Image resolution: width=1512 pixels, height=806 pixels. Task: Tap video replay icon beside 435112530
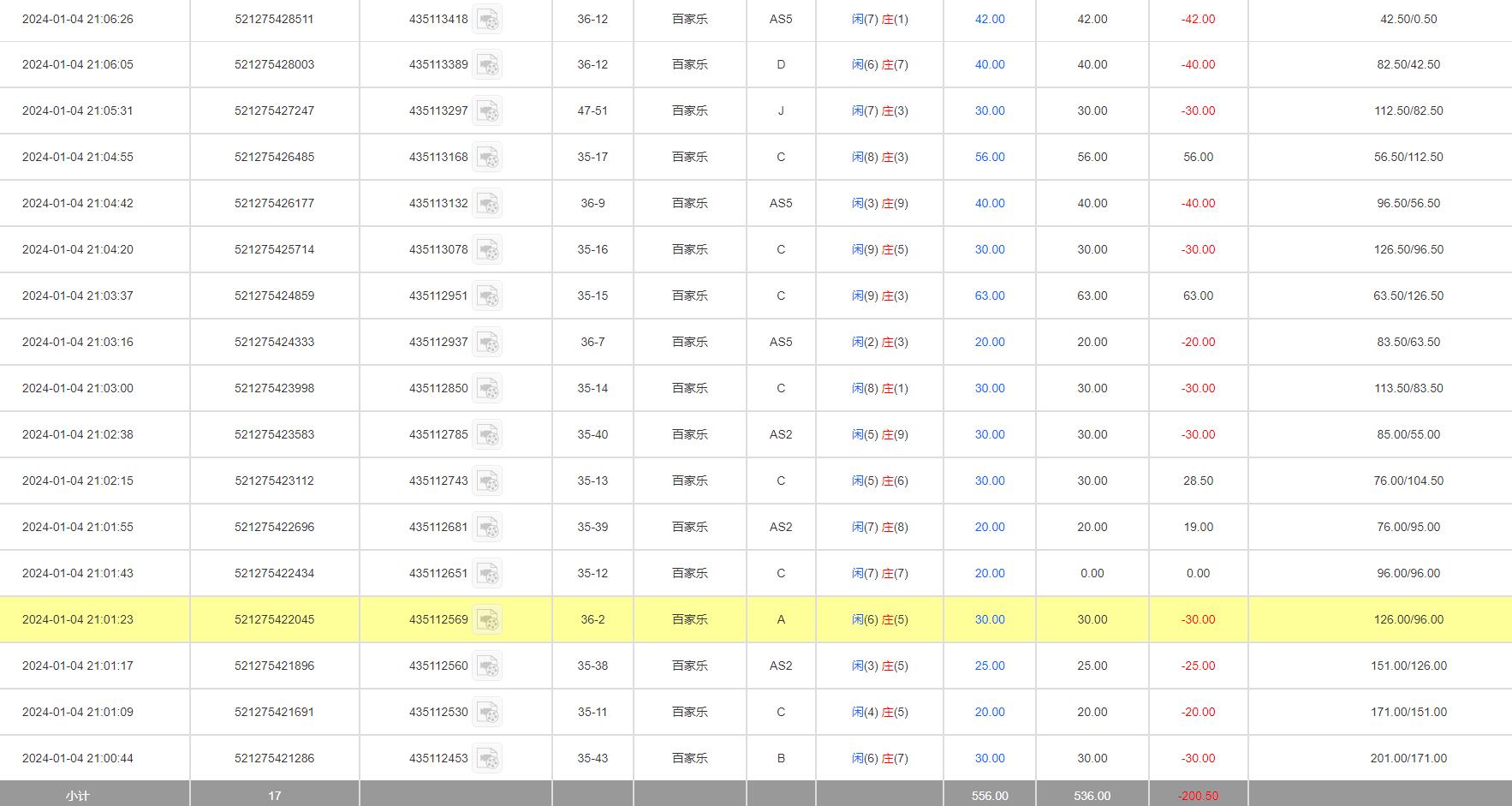487,713
